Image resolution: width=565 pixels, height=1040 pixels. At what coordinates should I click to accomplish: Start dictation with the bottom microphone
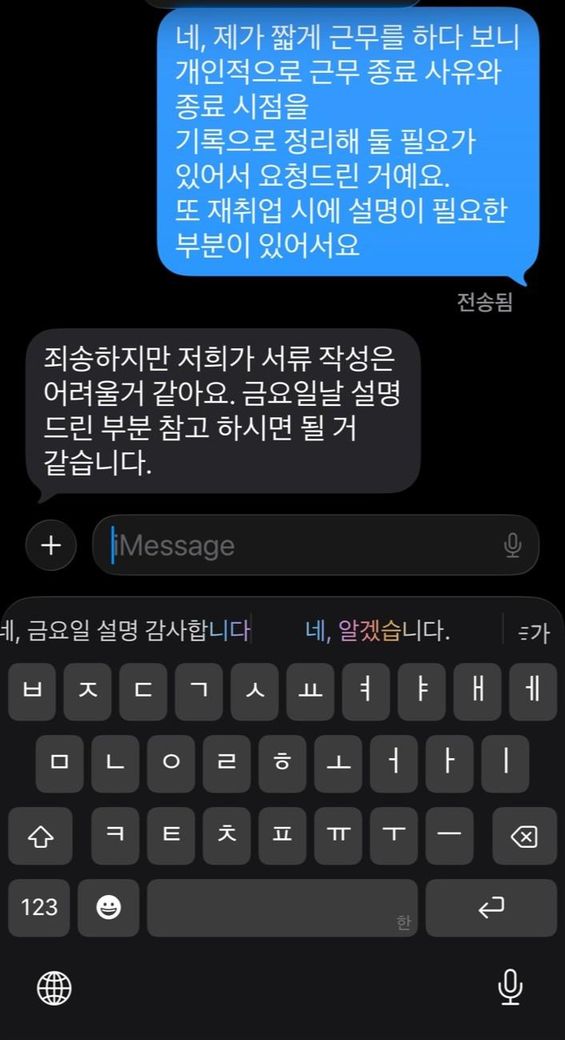(509, 988)
